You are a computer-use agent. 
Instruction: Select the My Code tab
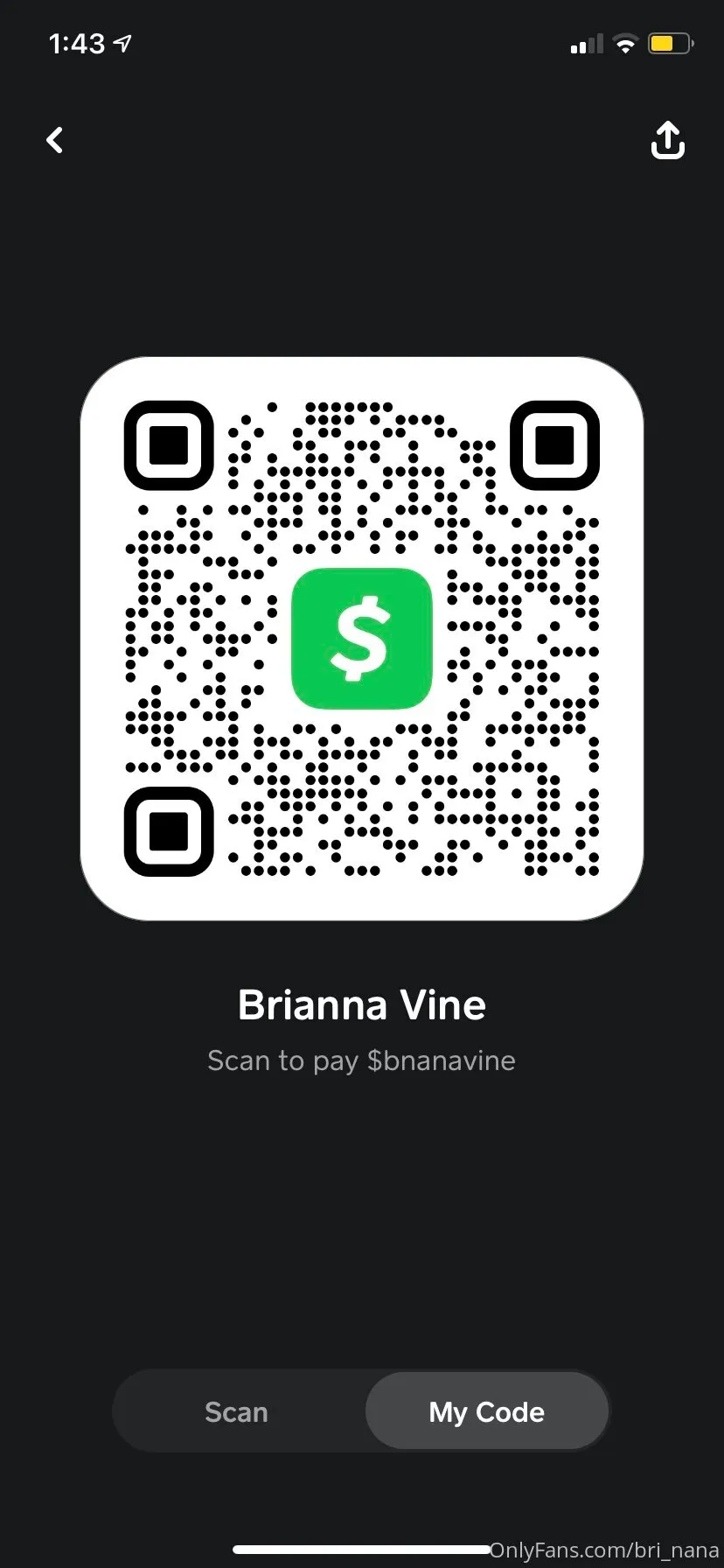click(486, 1410)
